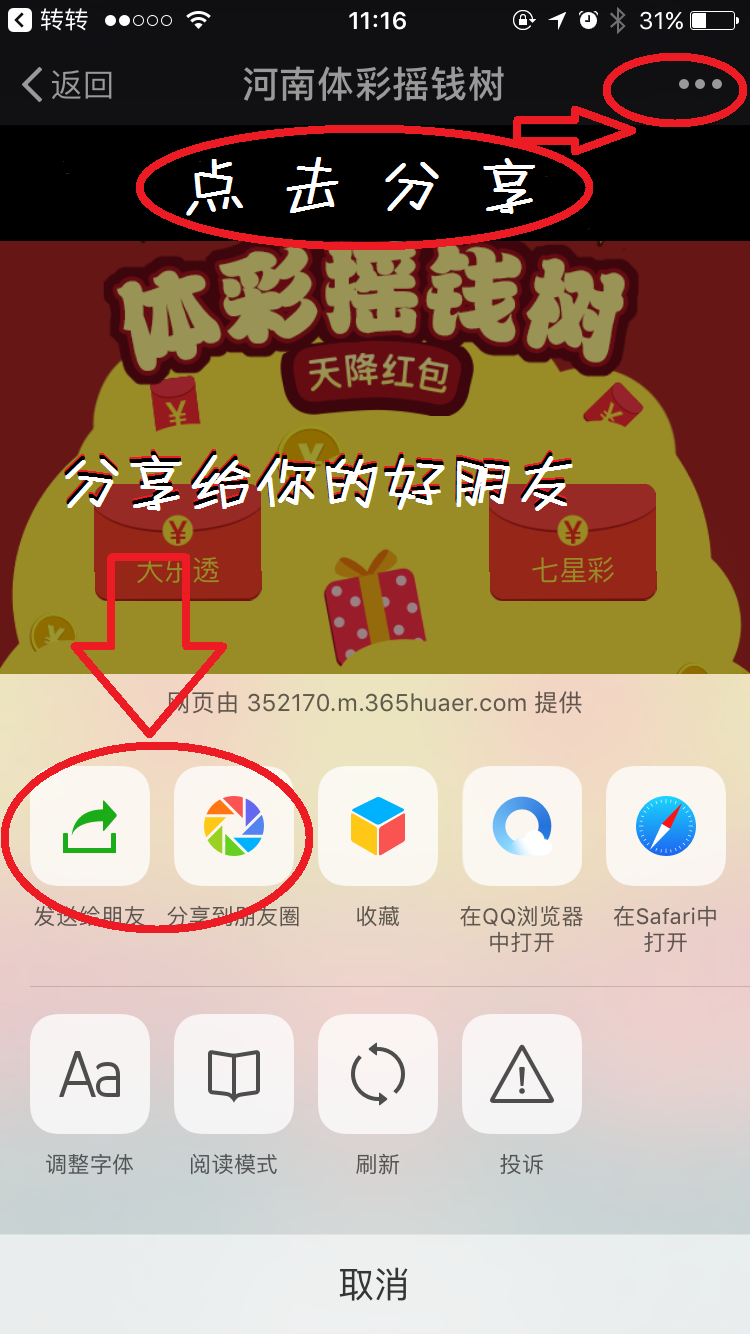The width and height of the screenshot is (750, 1334).
Task: Dismiss the share sheet with 取消
Action: point(375,1285)
